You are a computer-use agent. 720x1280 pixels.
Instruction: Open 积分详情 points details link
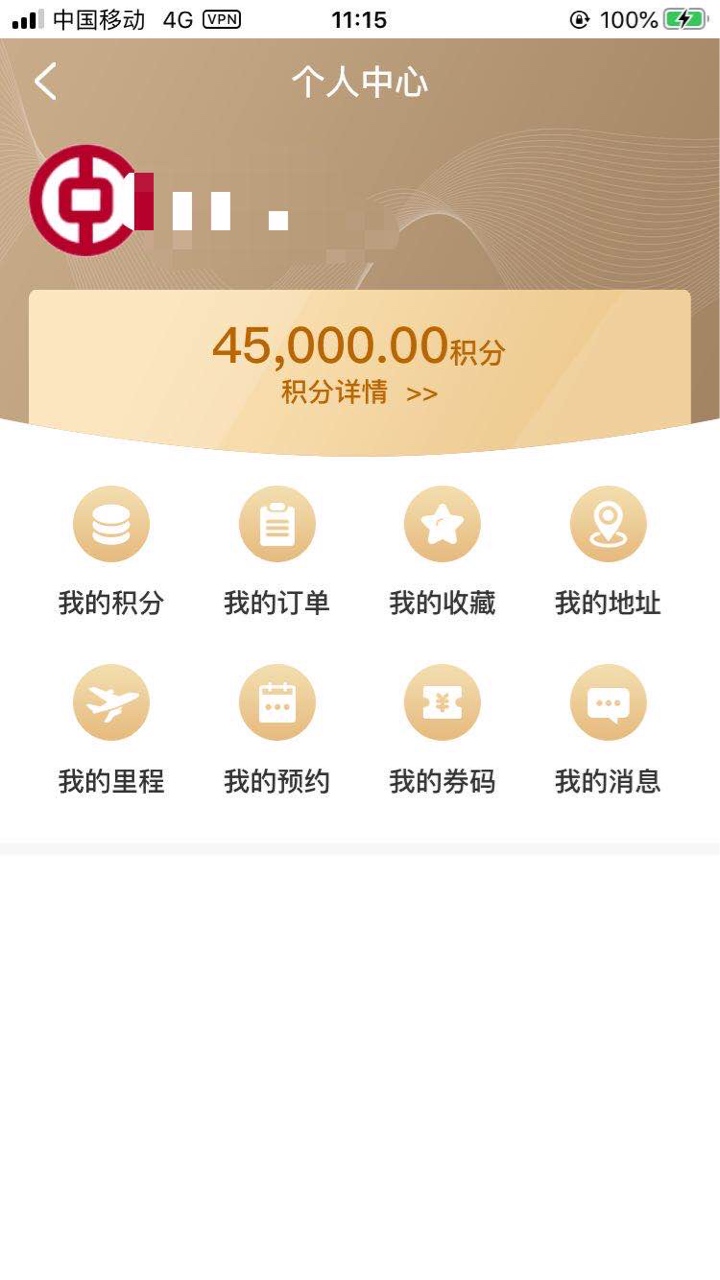coord(359,393)
